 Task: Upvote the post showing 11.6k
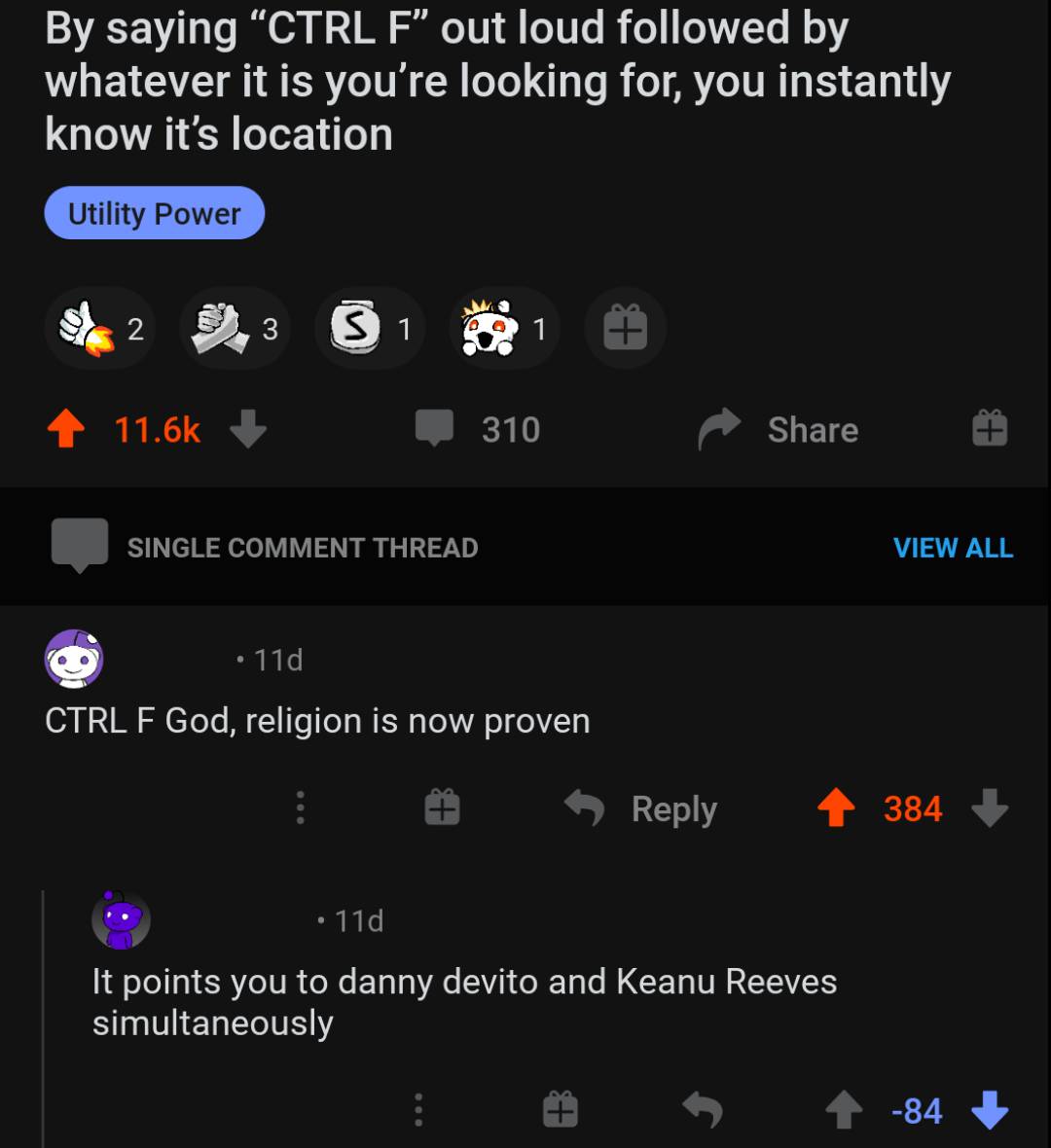click(x=64, y=429)
